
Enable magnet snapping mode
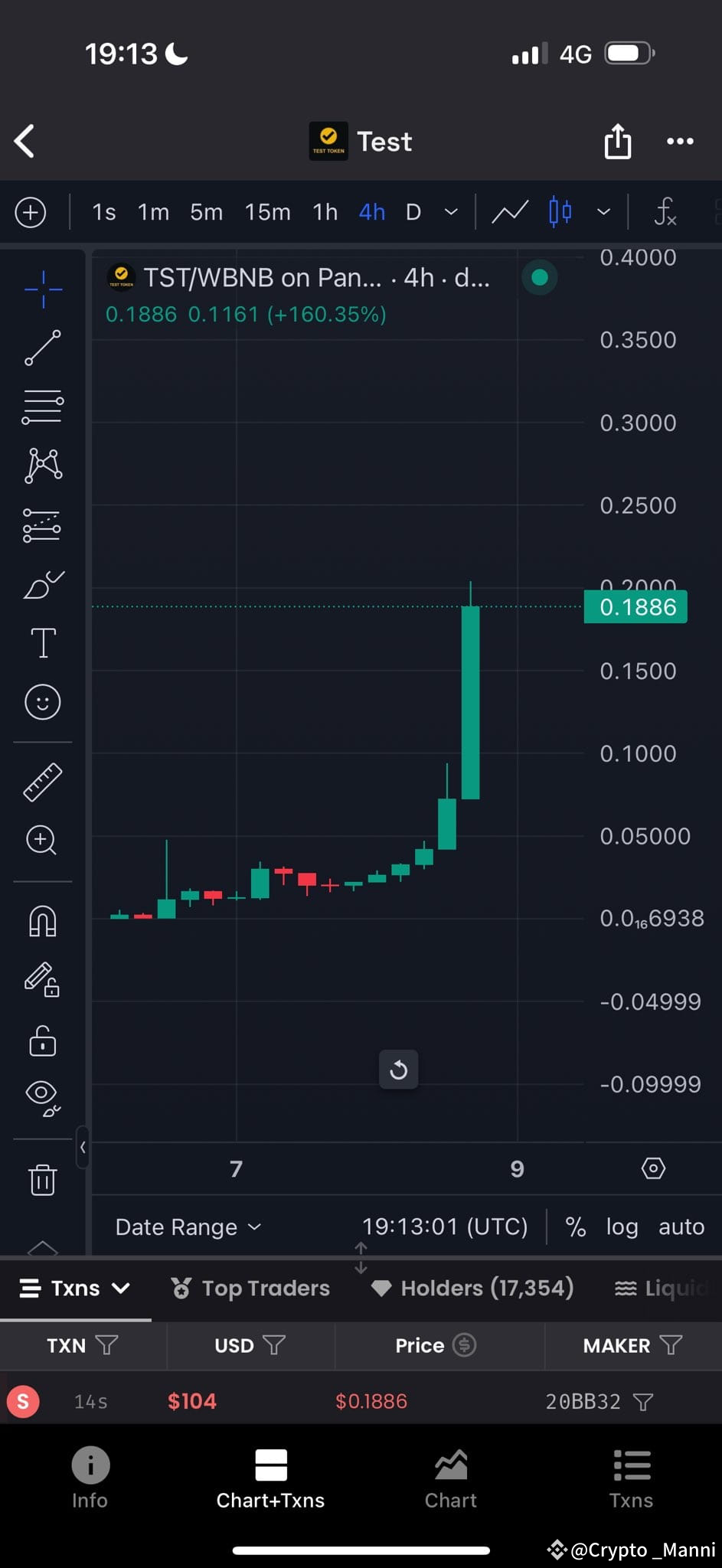coord(44,922)
